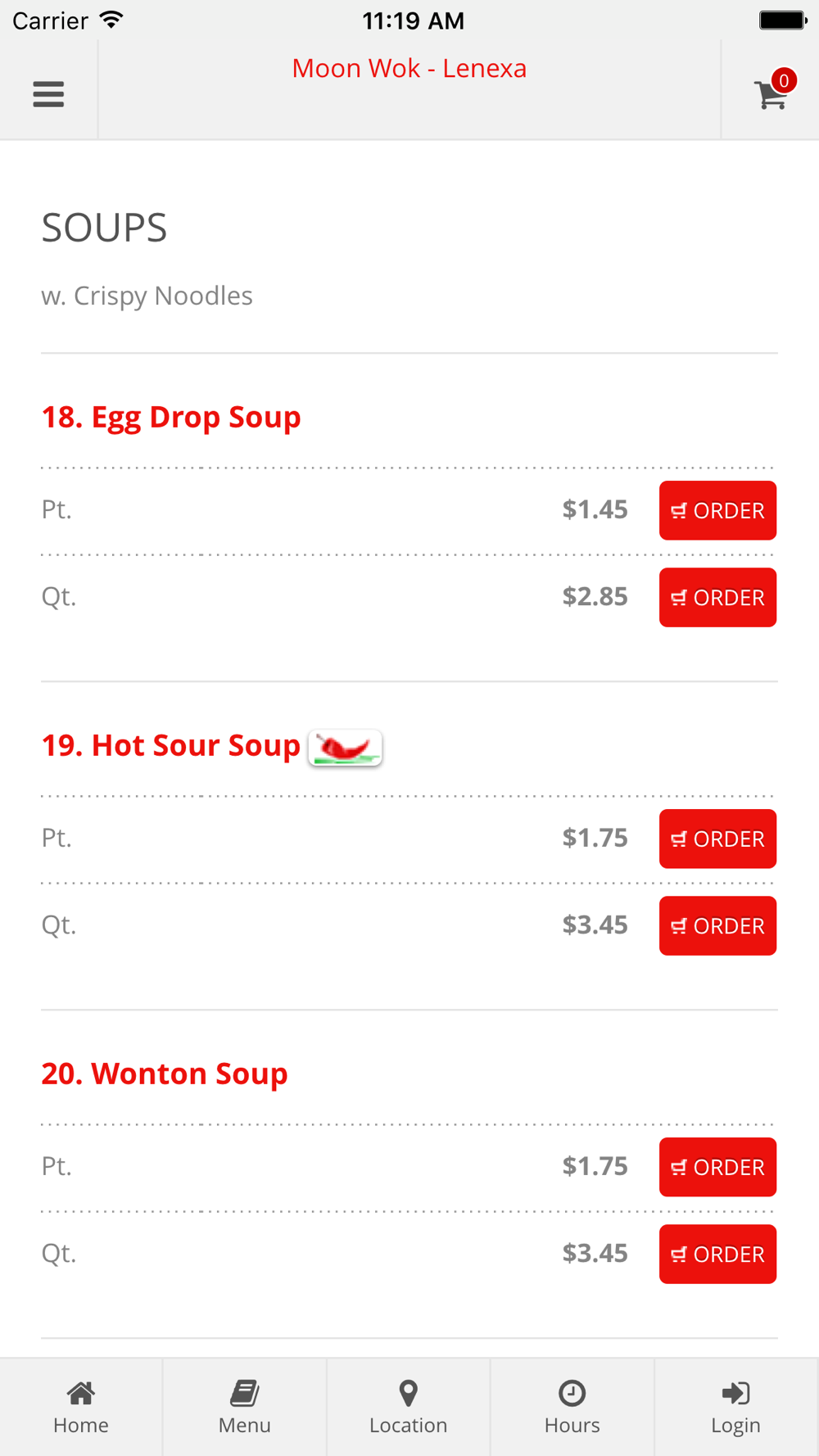
Task: Order Hot Sour Soup quart
Action: click(x=717, y=925)
